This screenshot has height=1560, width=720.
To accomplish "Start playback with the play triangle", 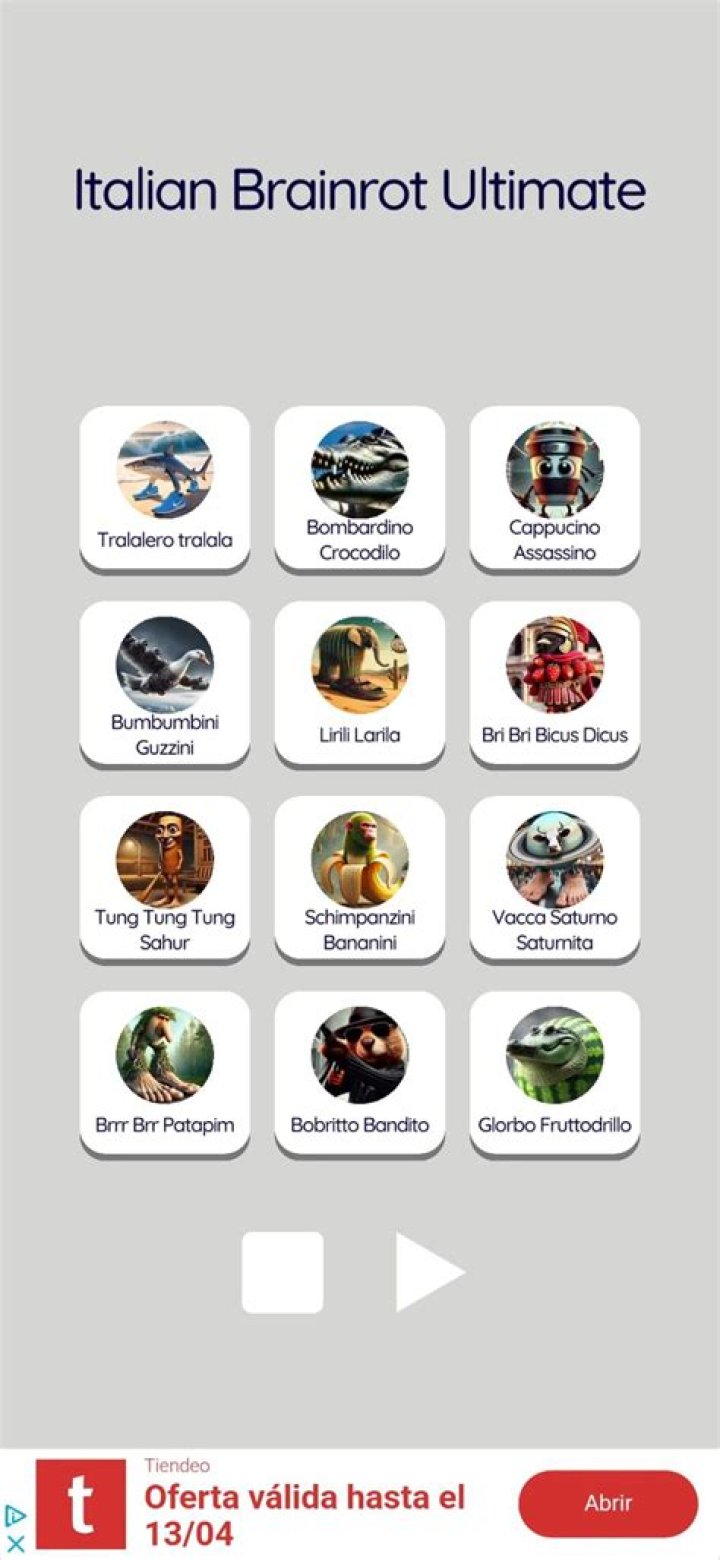I will tap(426, 1272).
